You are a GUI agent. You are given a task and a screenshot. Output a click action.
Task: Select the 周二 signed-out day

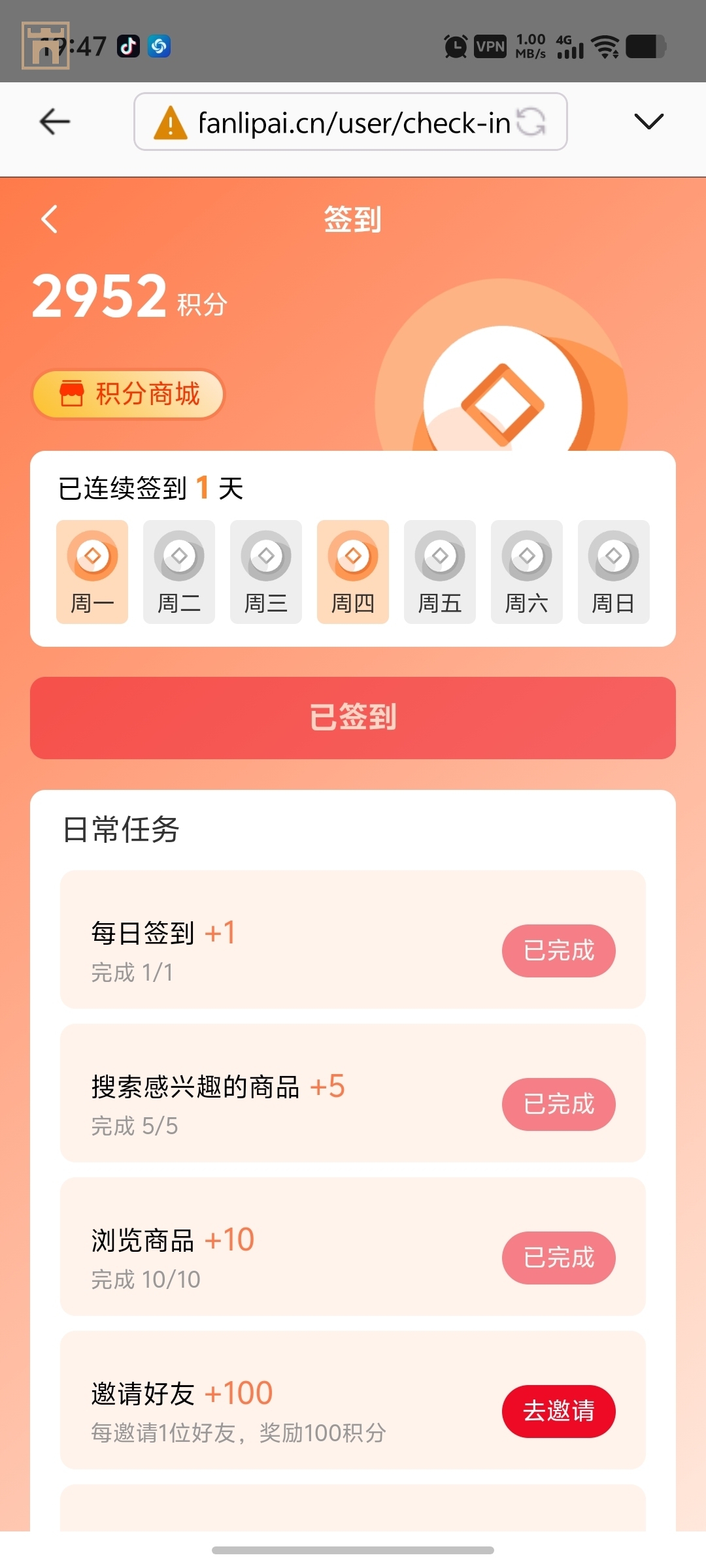pos(178,572)
